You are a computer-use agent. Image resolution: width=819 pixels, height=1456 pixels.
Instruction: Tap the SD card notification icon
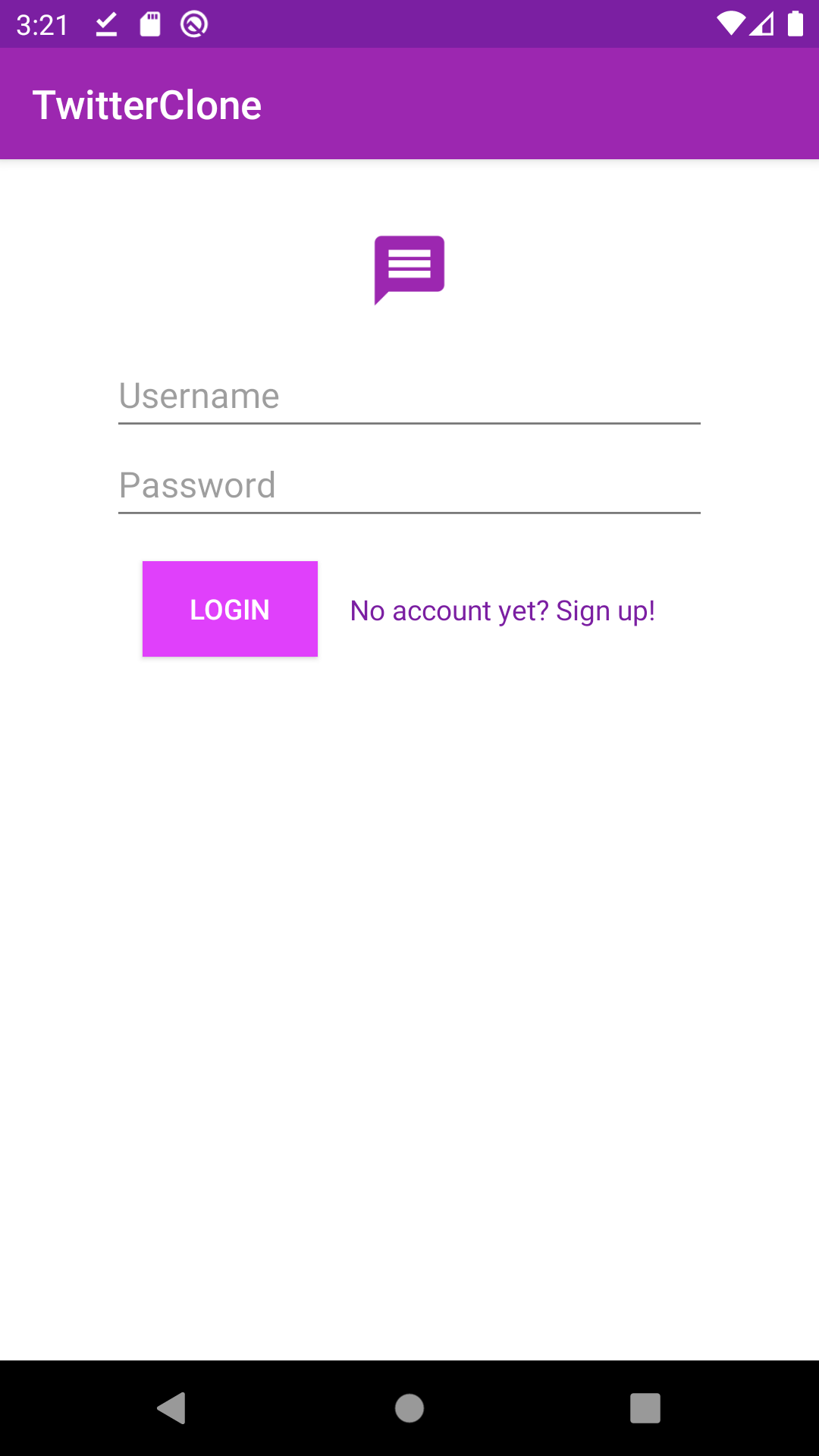(149, 24)
